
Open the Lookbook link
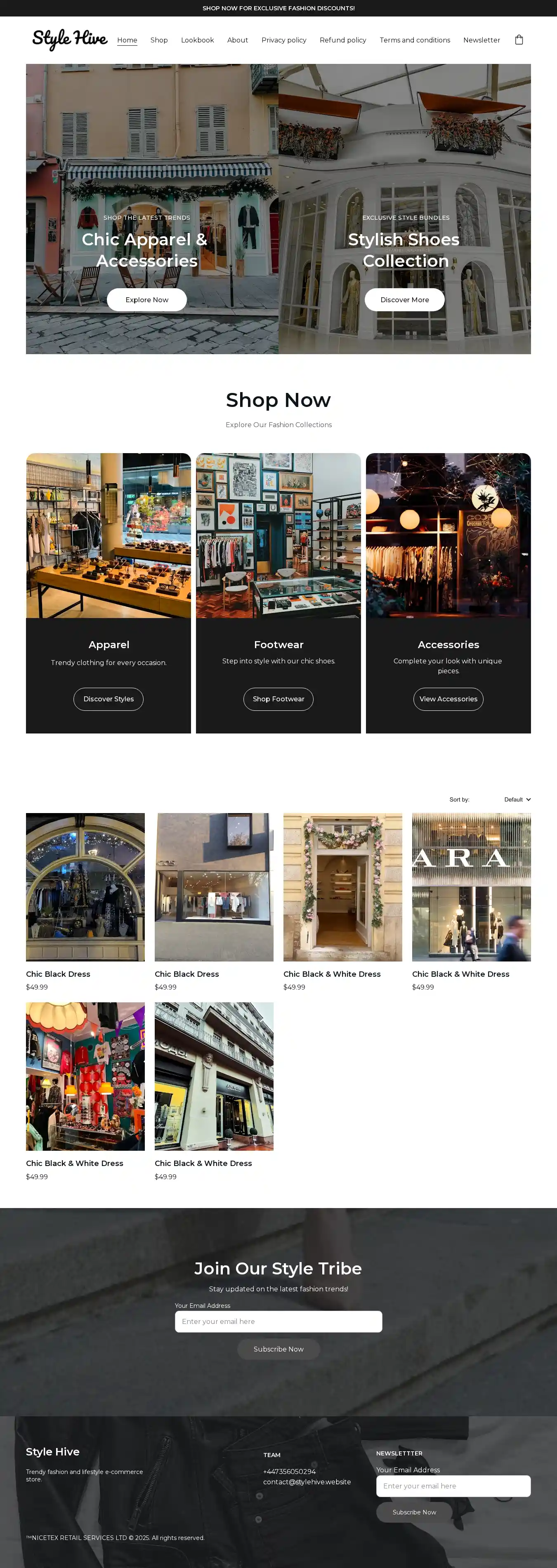(198, 40)
